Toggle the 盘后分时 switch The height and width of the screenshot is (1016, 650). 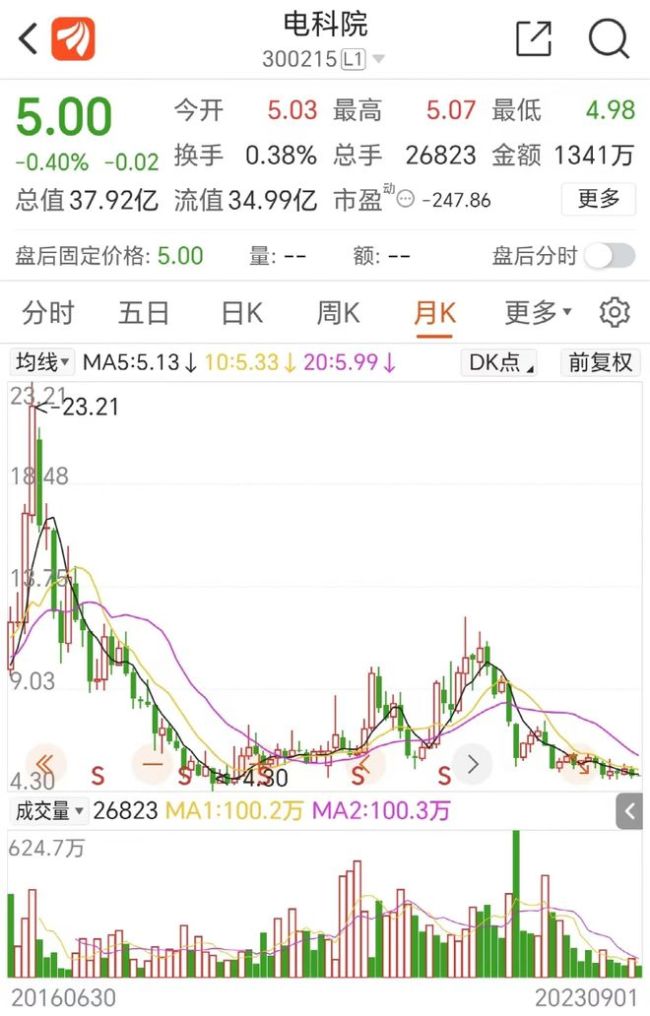pos(610,256)
